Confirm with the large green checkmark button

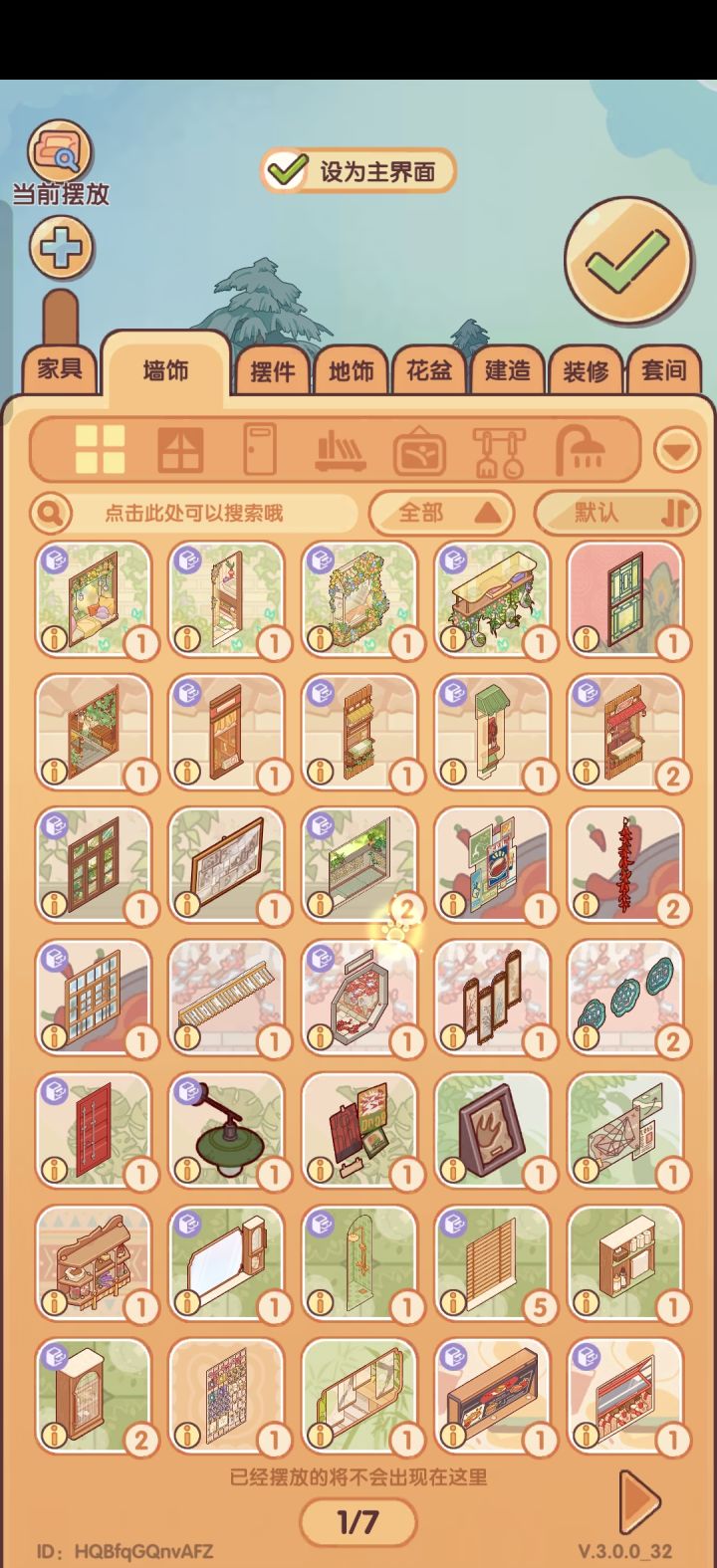click(625, 257)
